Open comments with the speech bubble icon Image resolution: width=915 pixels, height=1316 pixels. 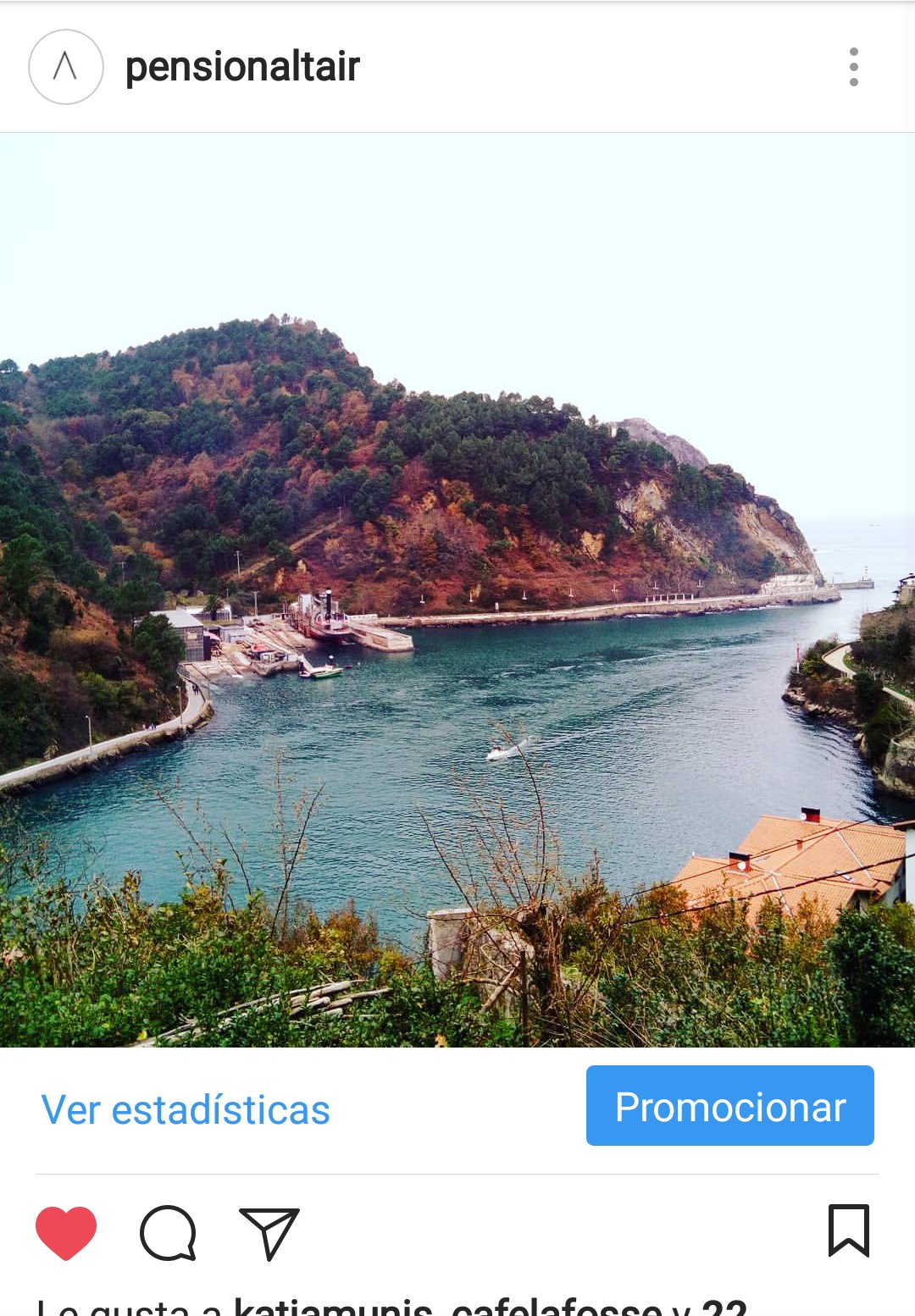[x=168, y=1232]
